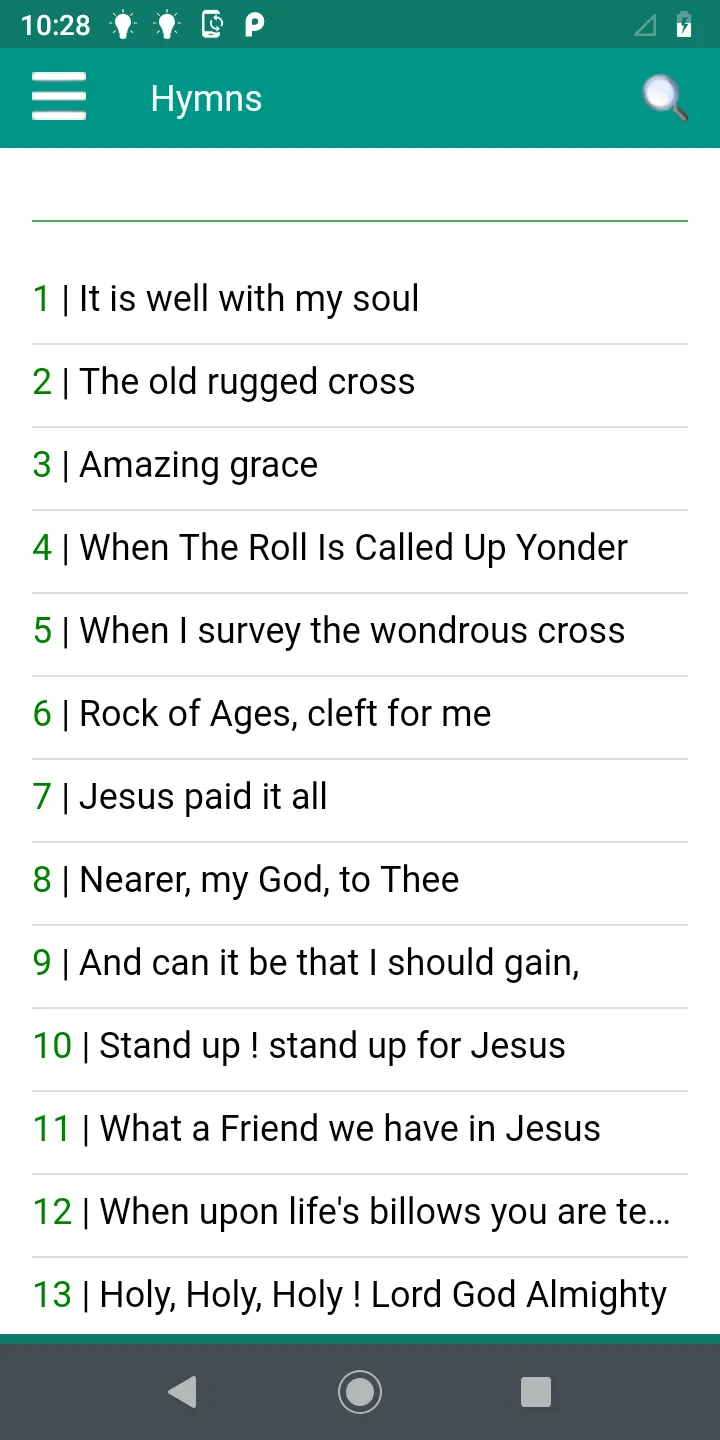Select hymn 3 Amazing grace
The height and width of the screenshot is (1440, 720).
click(360, 465)
